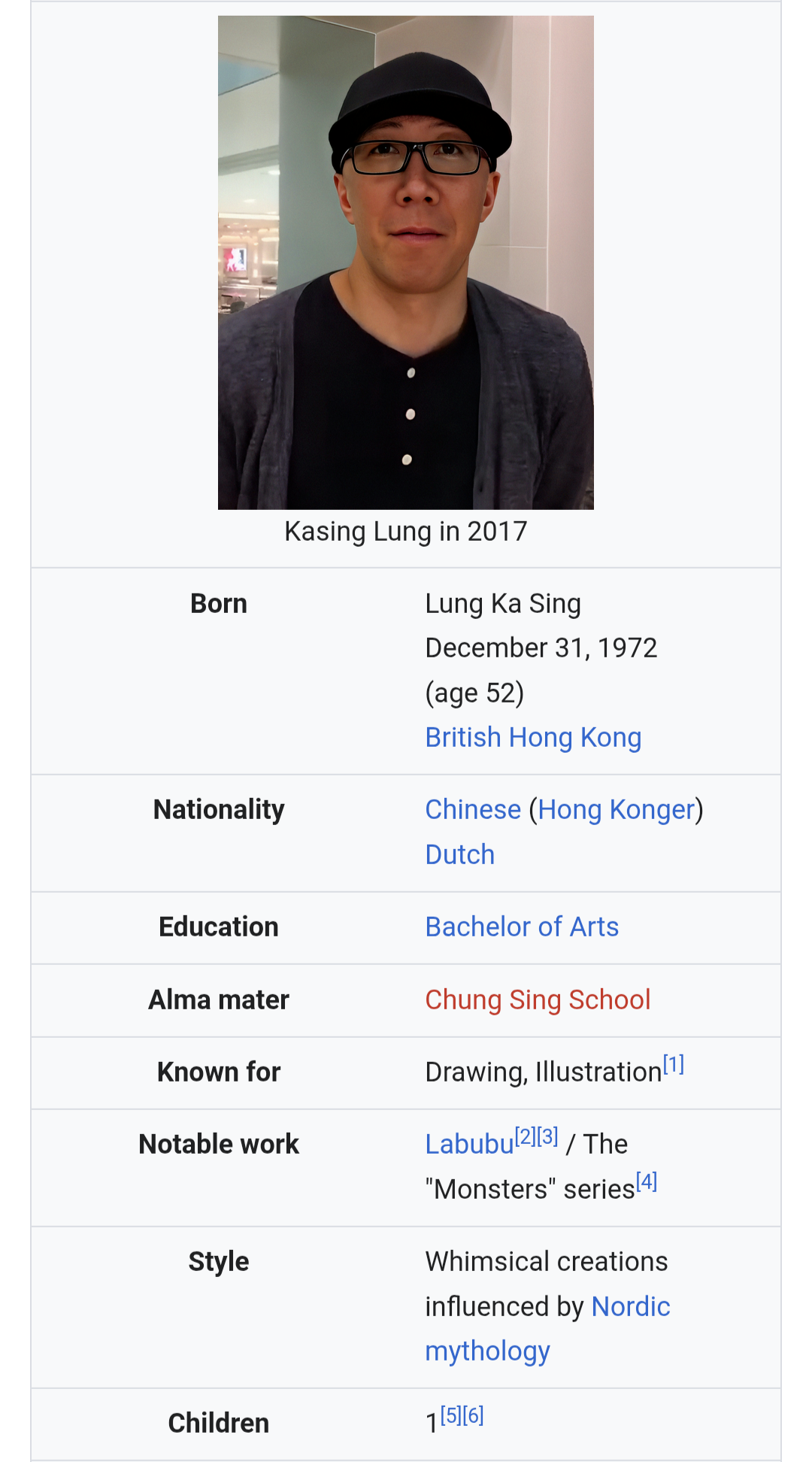Visit the Dutch nationality link
The width and height of the screenshot is (812, 1462).
click(x=459, y=855)
